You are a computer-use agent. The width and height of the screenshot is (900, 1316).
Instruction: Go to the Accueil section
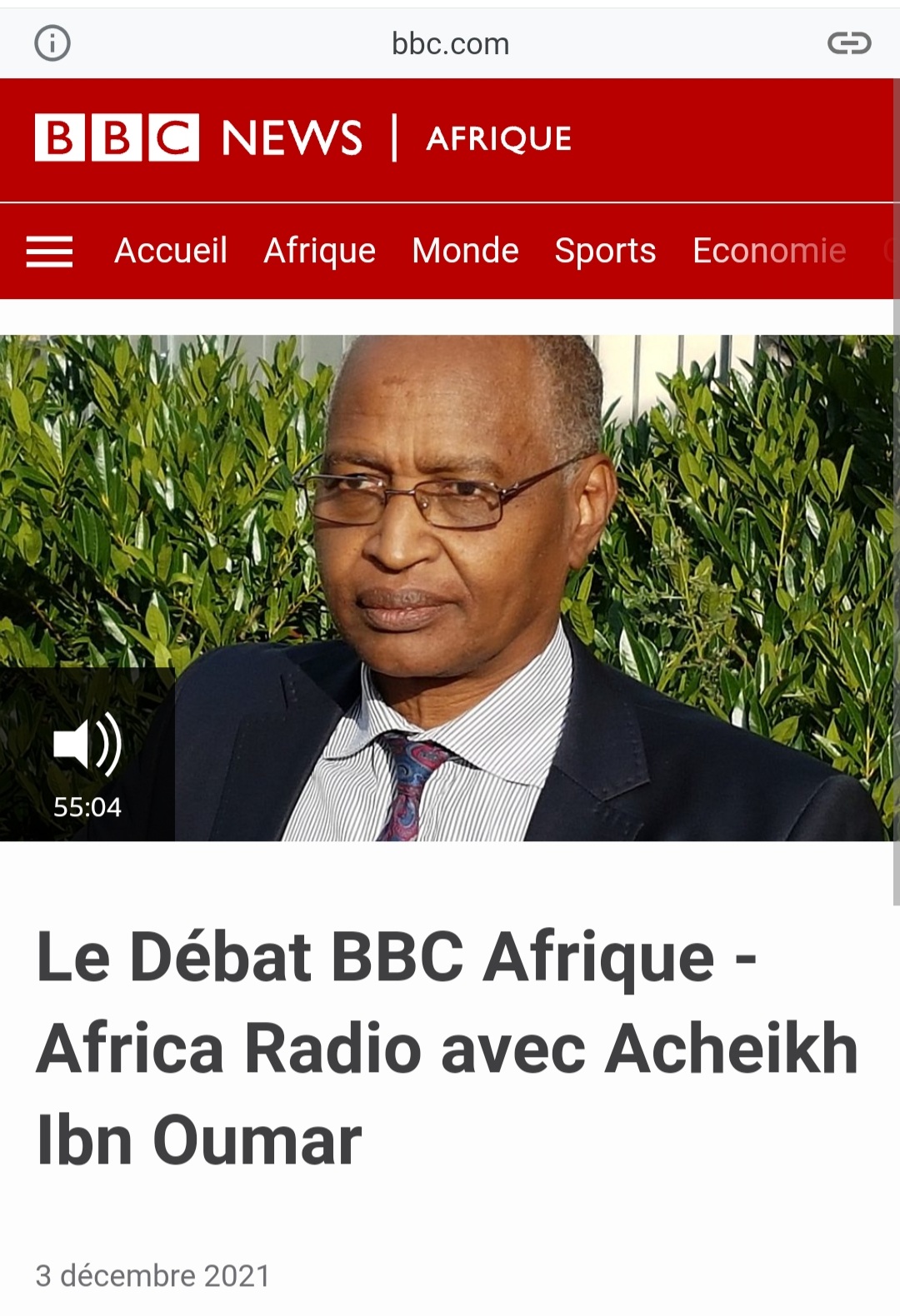[171, 251]
